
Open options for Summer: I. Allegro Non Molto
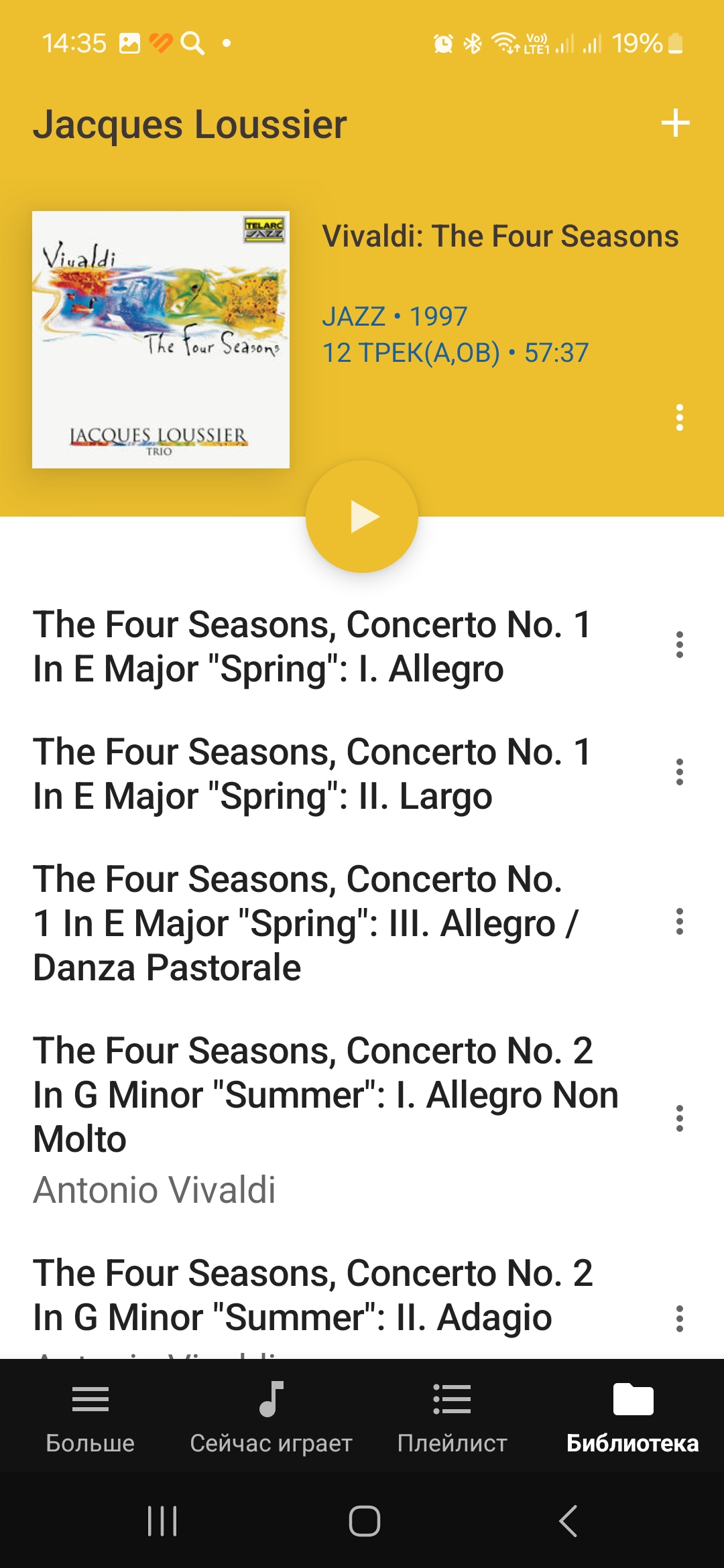coord(679,1118)
